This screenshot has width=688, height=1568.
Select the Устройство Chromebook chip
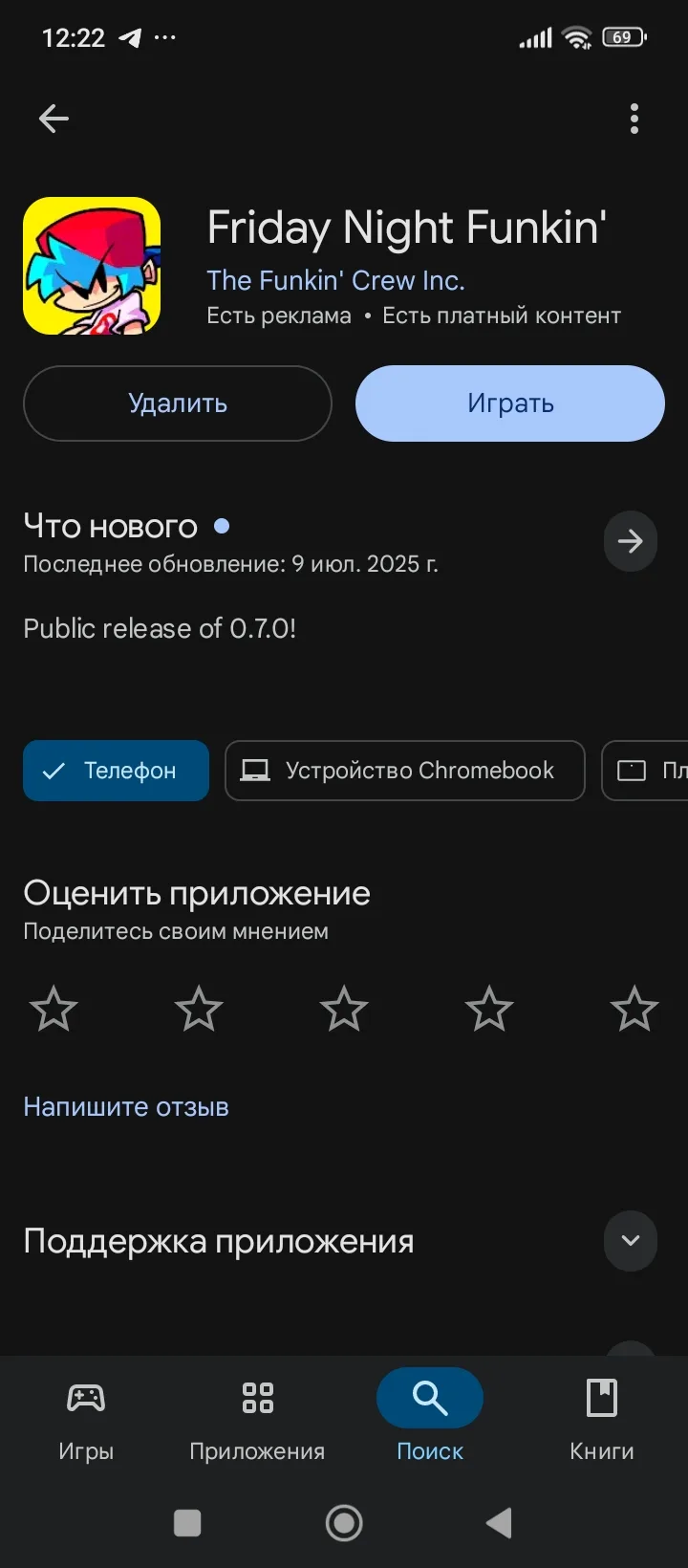[404, 771]
